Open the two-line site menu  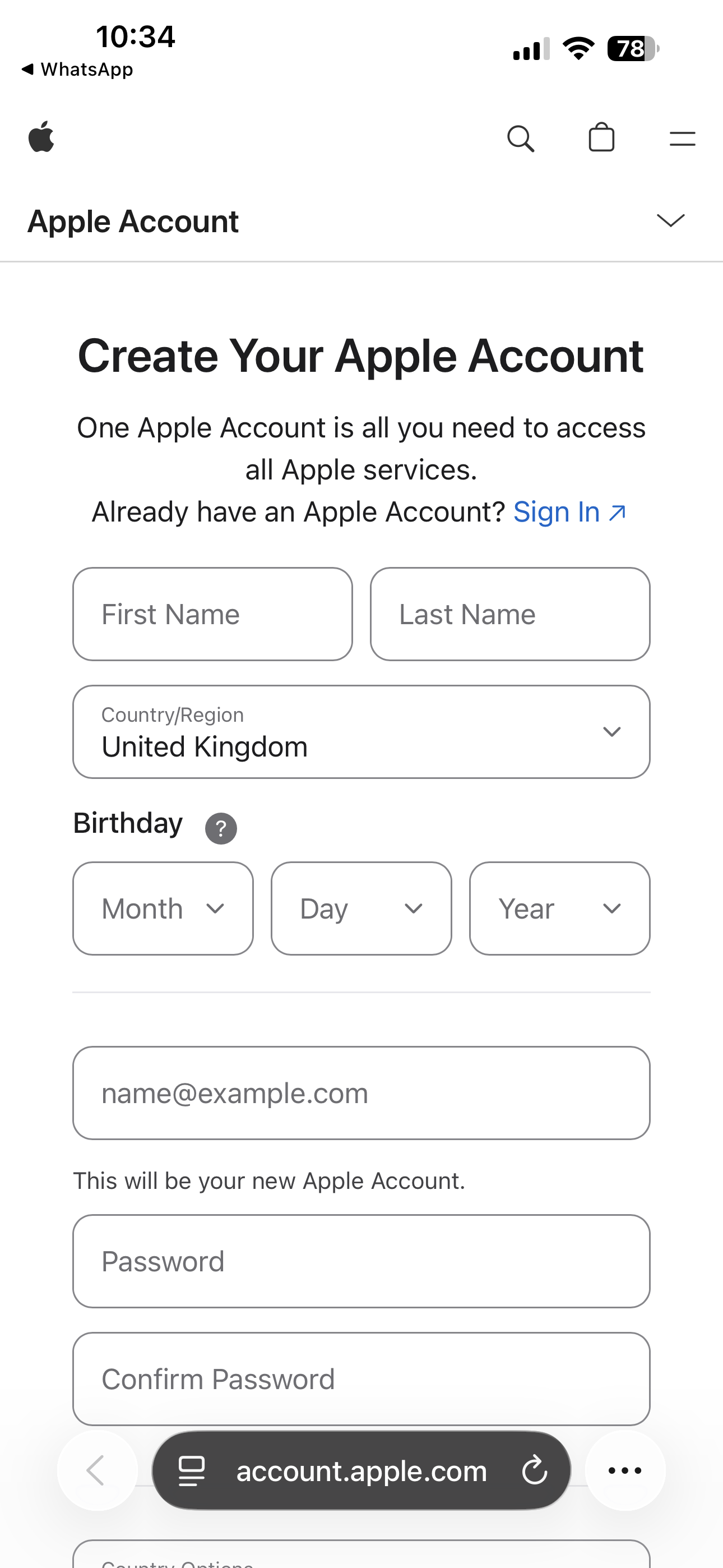[682, 139]
